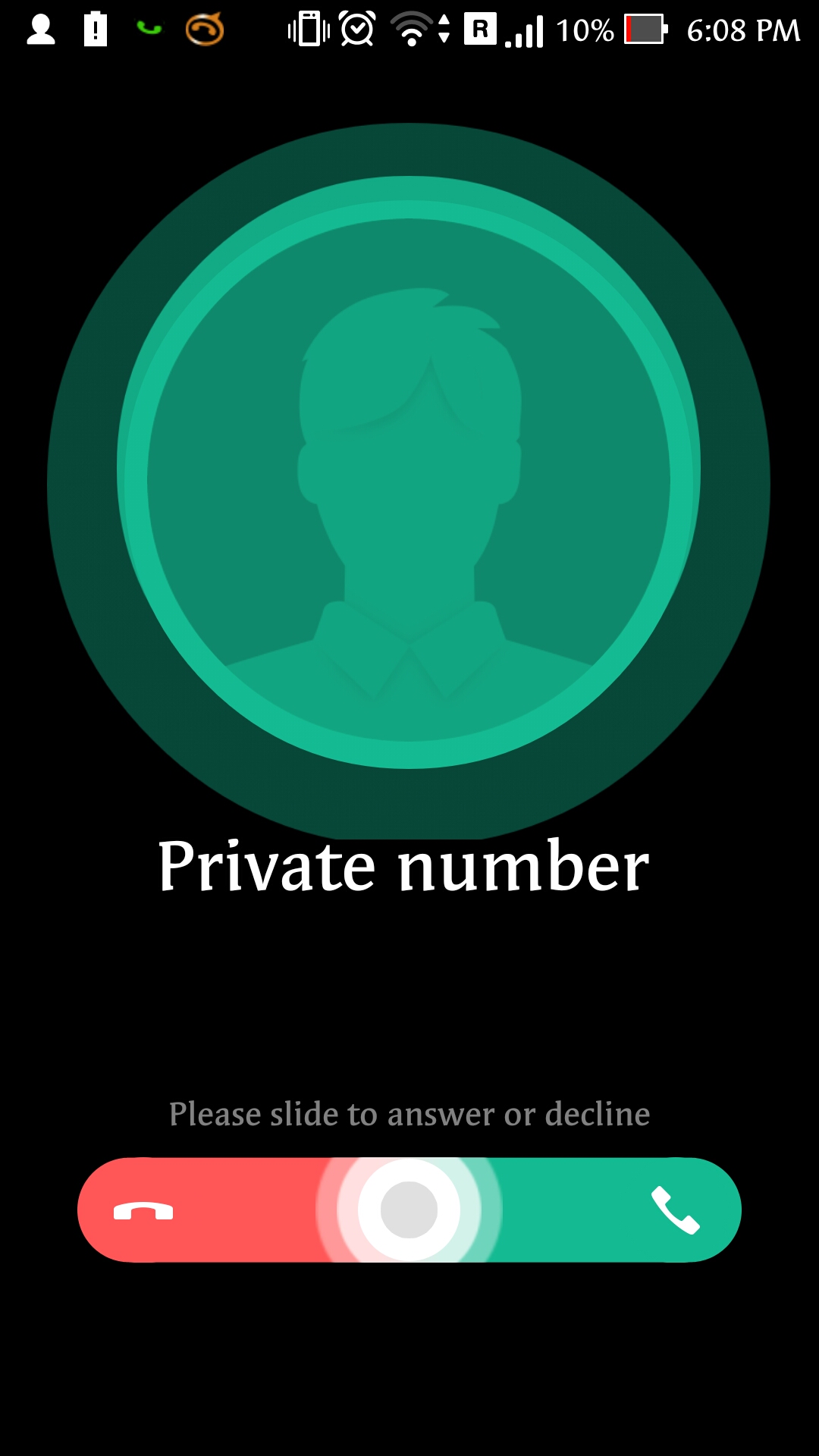This screenshot has height=1456, width=819.
Task: Open the missed call notification icon
Action: (149, 28)
